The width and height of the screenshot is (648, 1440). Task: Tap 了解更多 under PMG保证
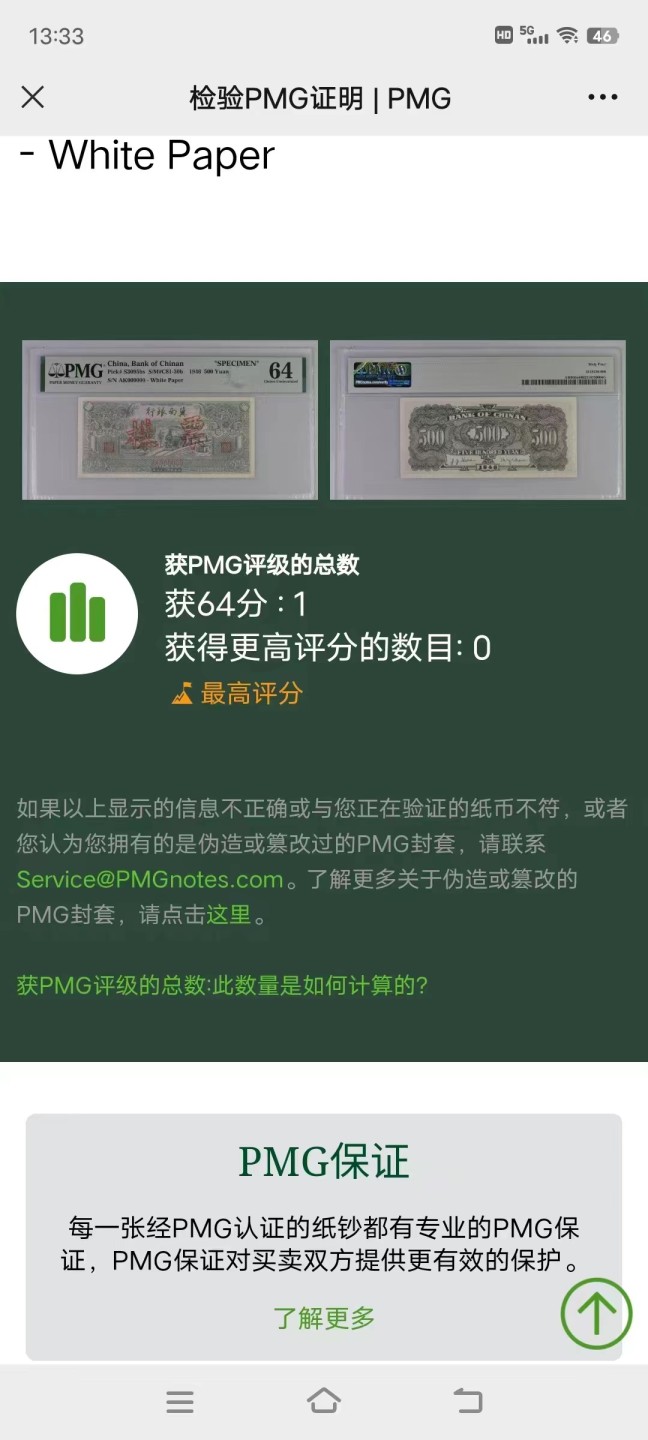(324, 1318)
